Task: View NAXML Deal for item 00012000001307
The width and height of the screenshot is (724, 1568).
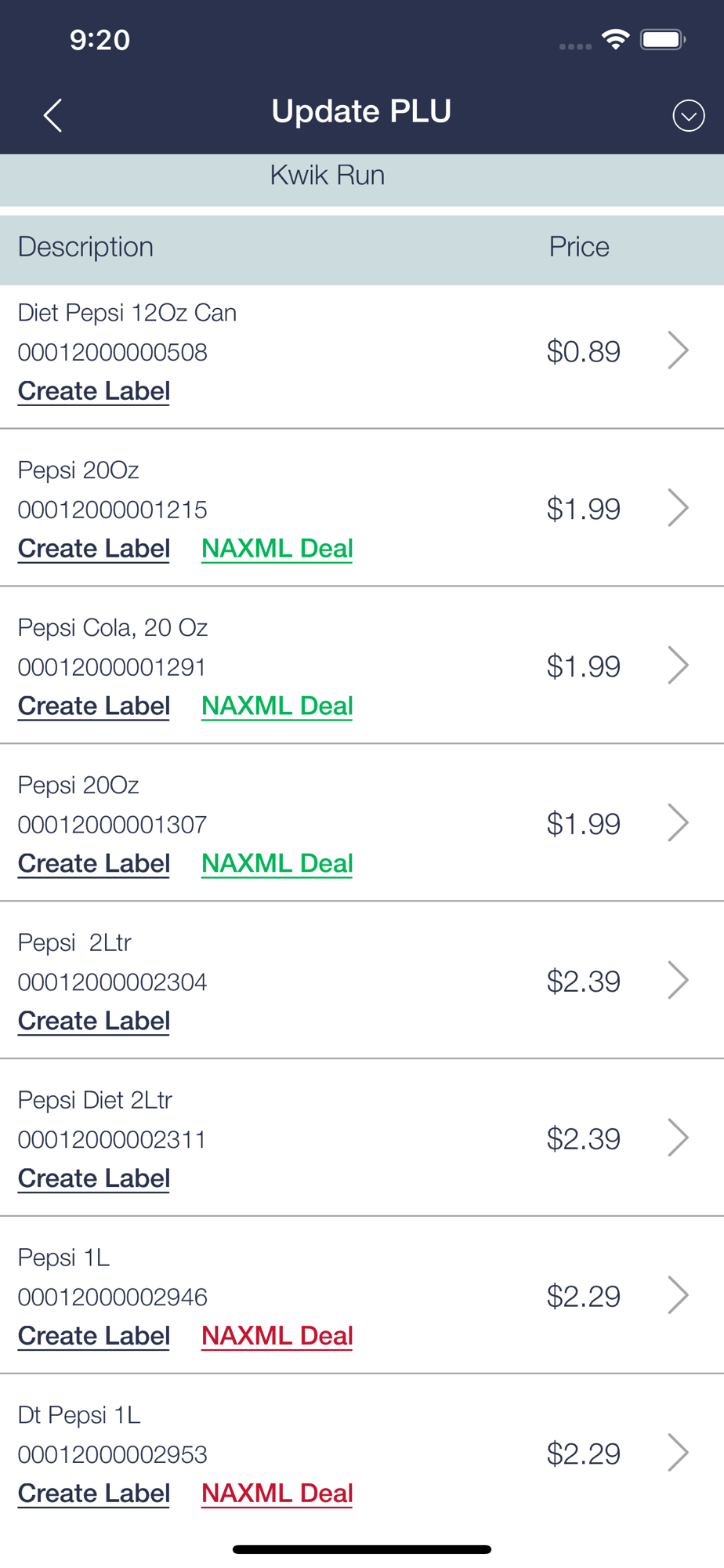Action: [x=277, y=864]
